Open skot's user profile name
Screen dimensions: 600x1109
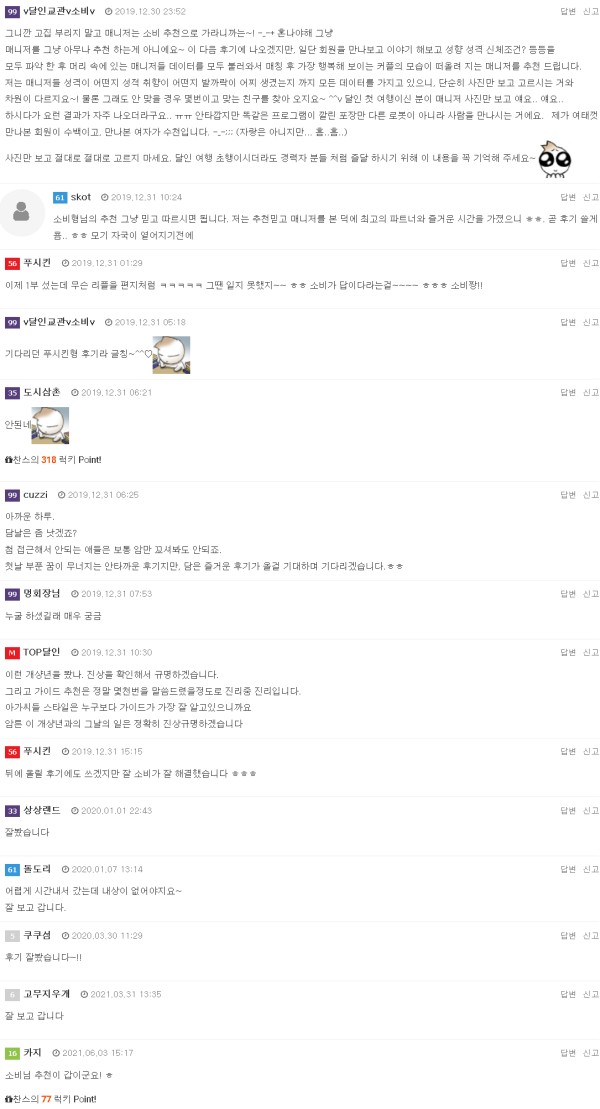tap(81, 197)
